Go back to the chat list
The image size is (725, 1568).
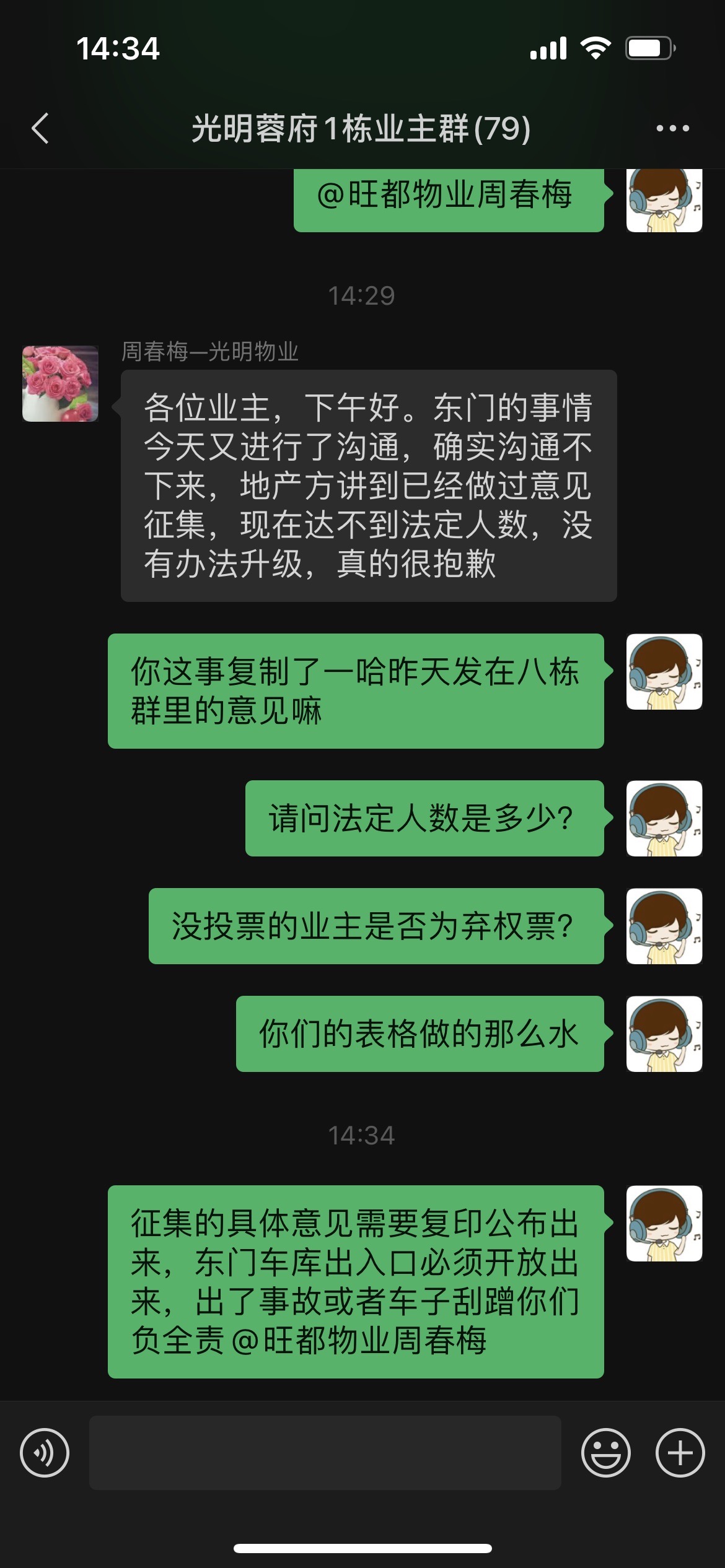click(x=40, y=129)
